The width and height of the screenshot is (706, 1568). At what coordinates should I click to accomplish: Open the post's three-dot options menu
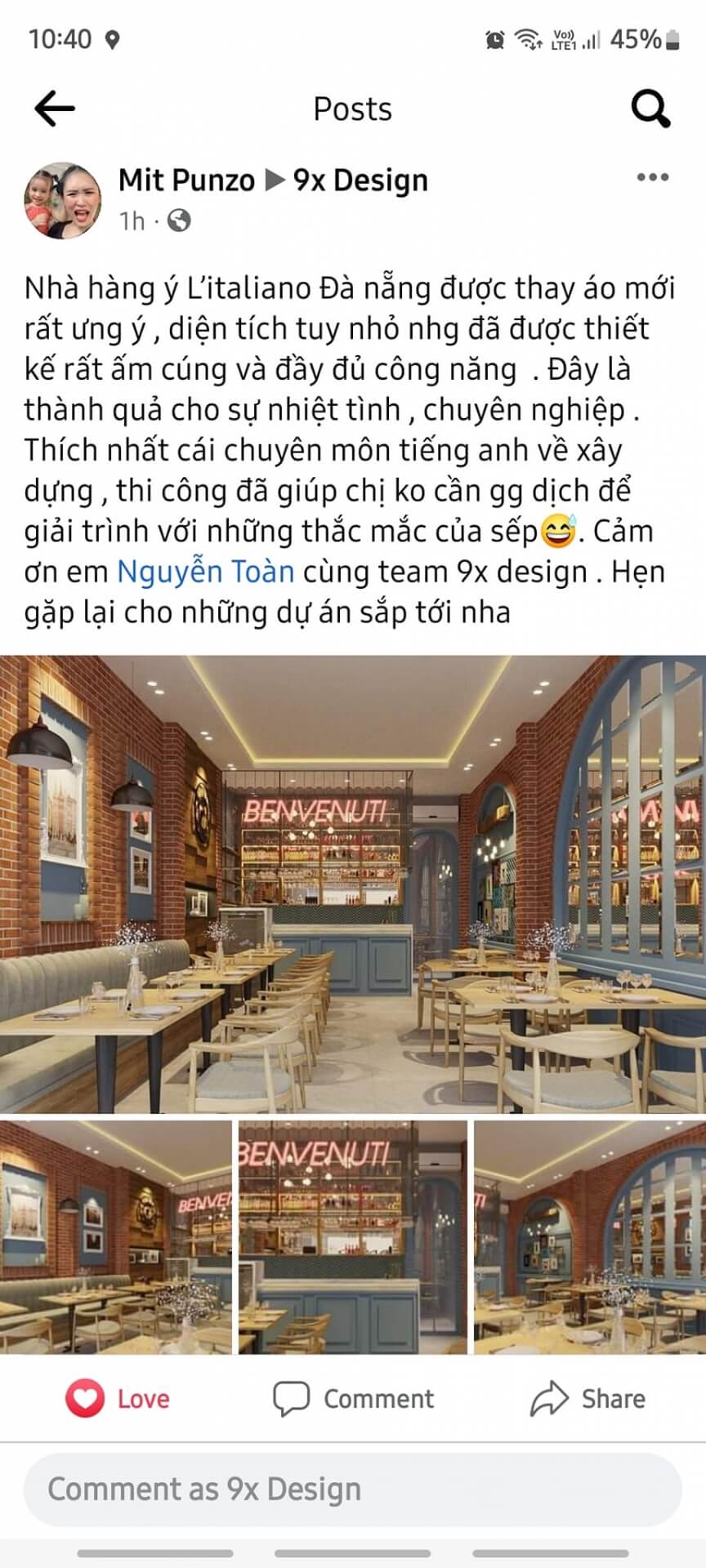[652, 177]
